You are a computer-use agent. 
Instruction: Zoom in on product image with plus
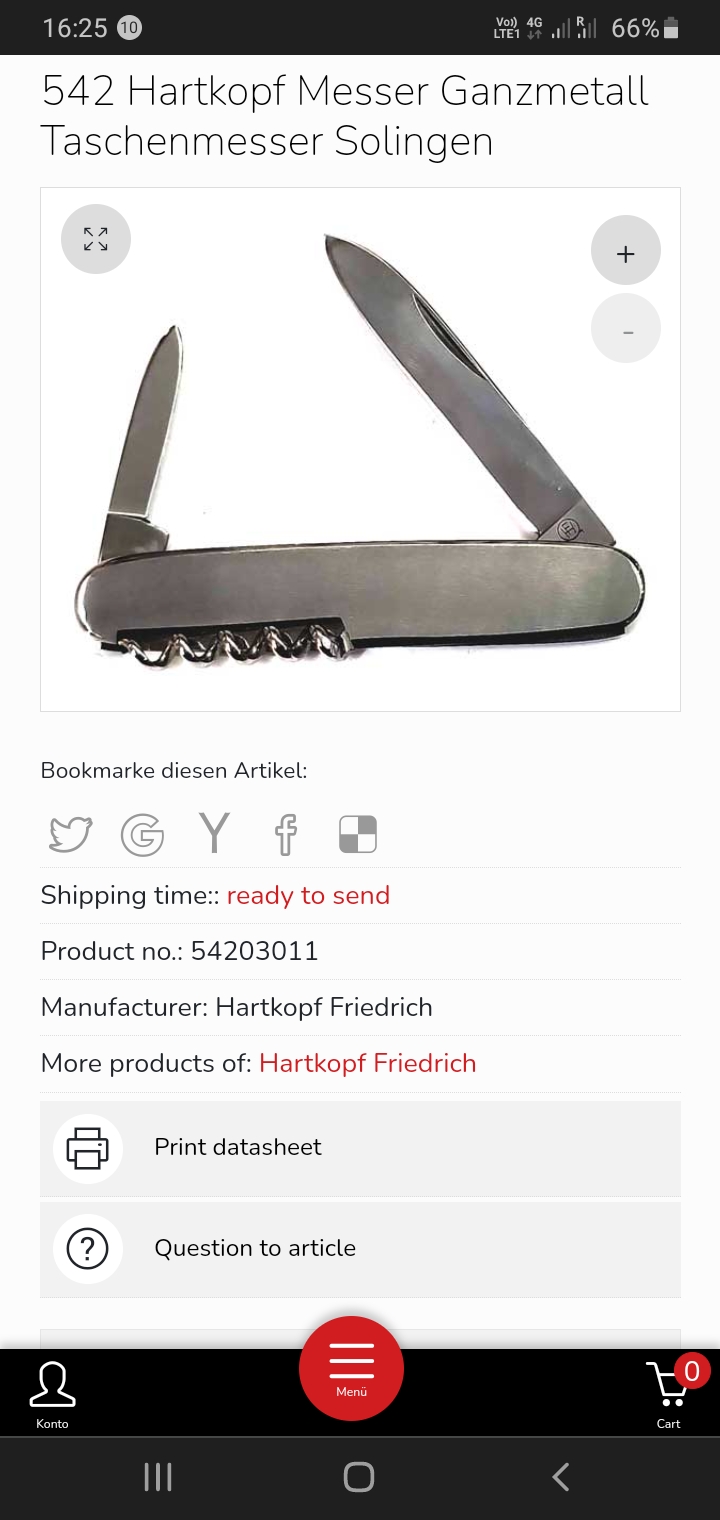point(626,253)
